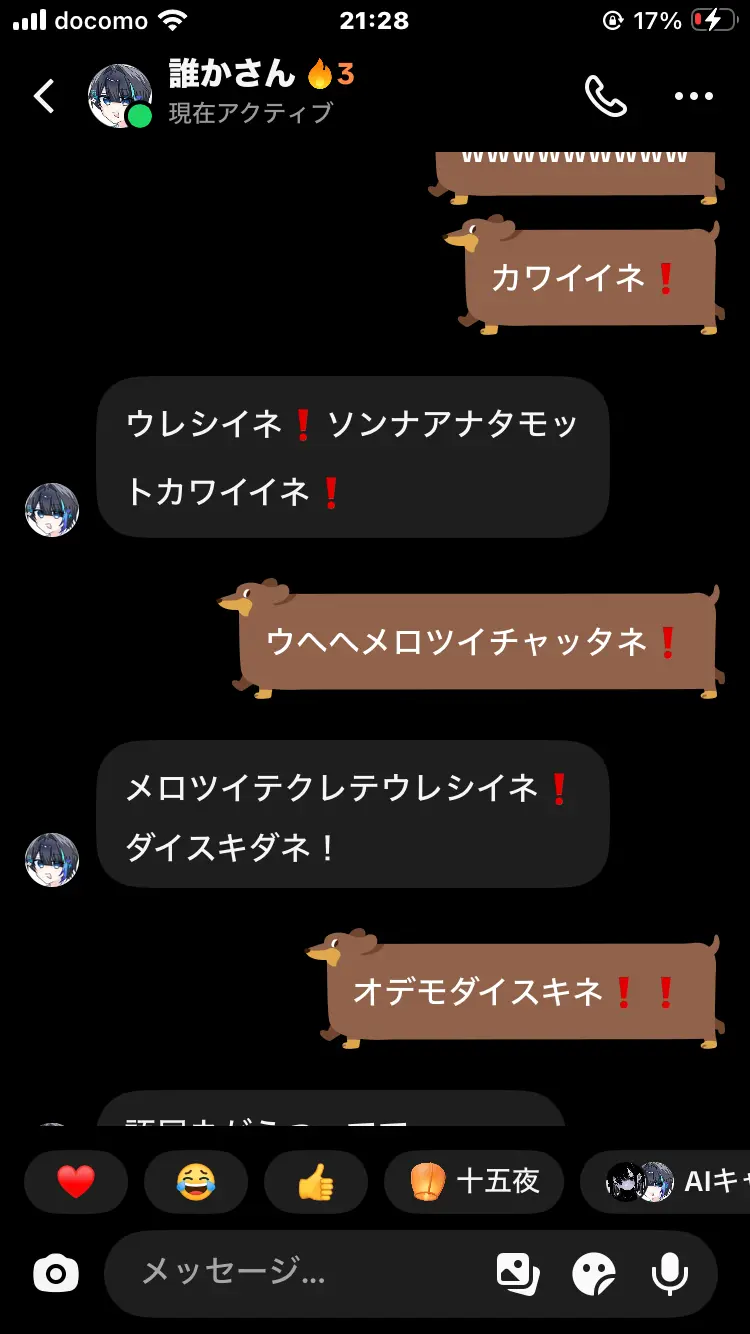
Task: Open the photo gallery picker
Action: (518, 1273)
